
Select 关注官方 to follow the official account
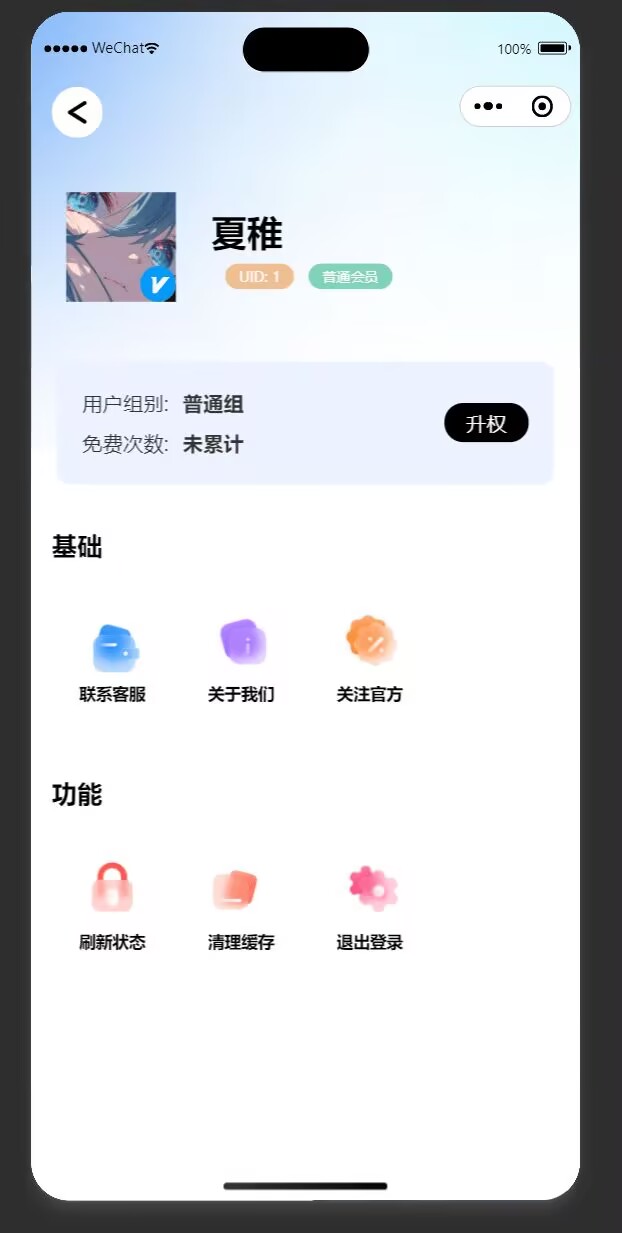point(370,660)
